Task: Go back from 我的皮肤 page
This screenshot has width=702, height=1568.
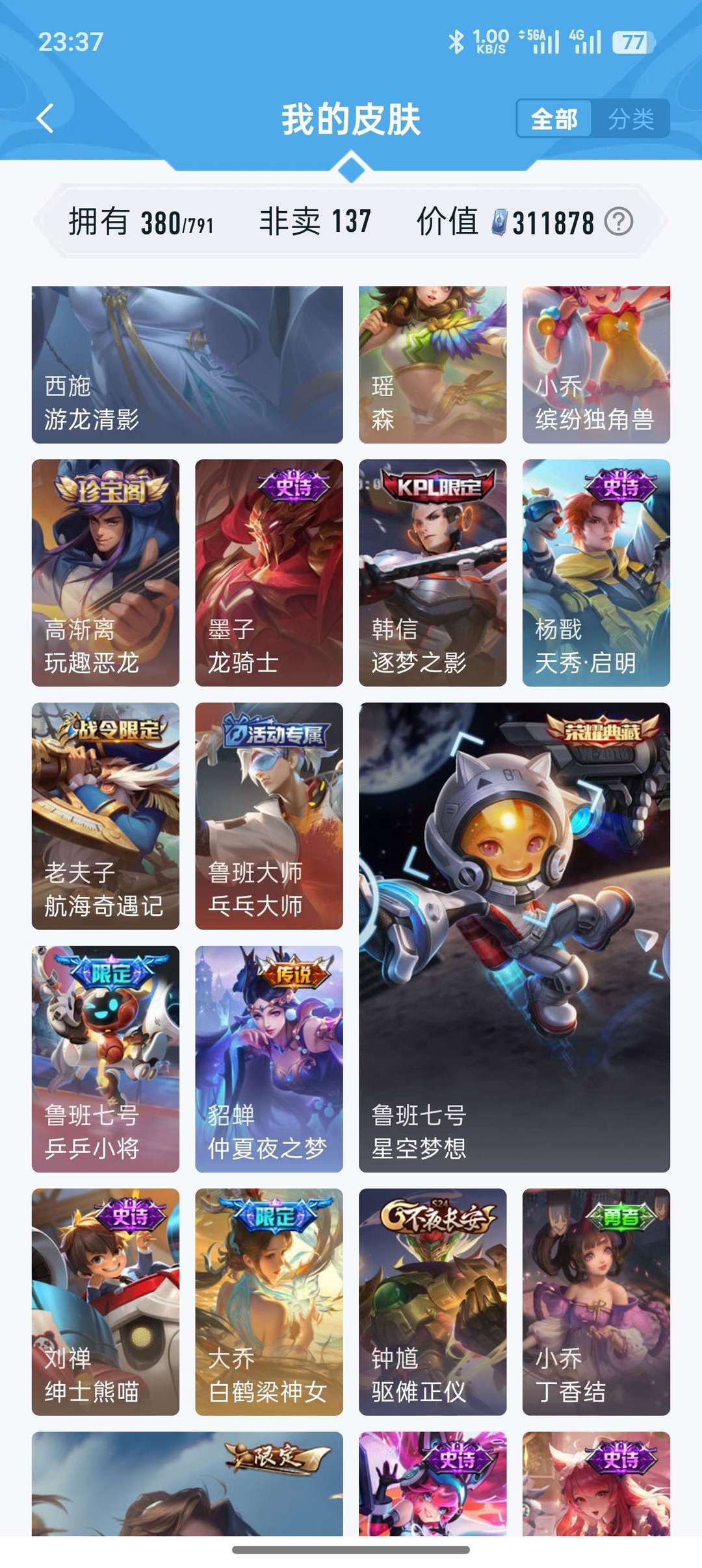Action: click(x=45, y=119)
